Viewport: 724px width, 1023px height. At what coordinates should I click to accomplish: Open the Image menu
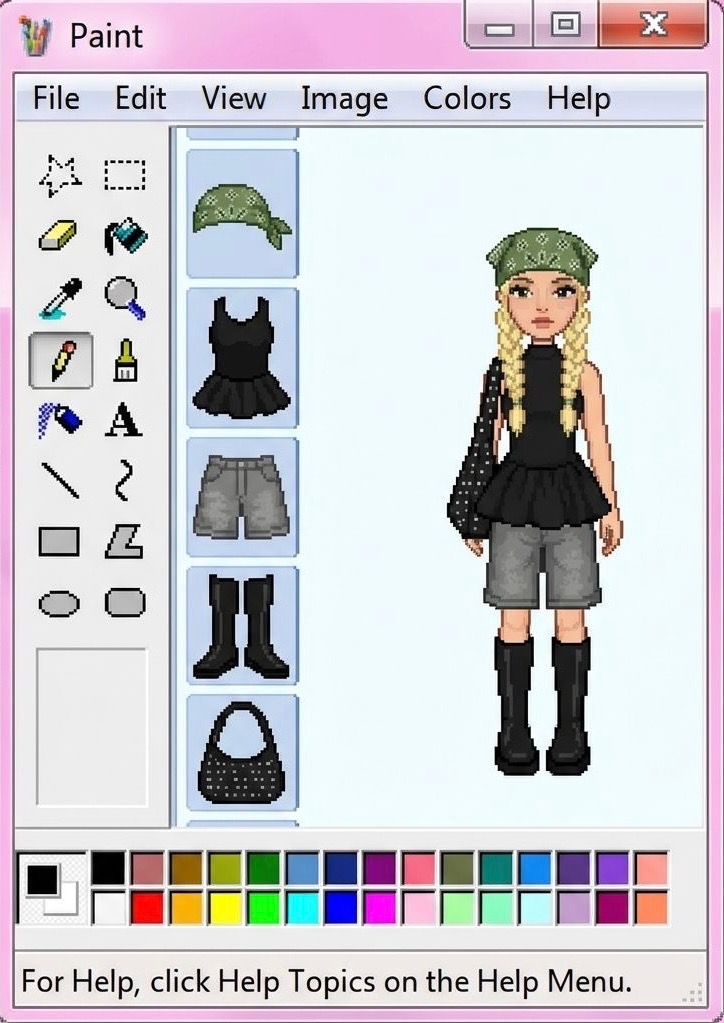click(x=344, y=98)
